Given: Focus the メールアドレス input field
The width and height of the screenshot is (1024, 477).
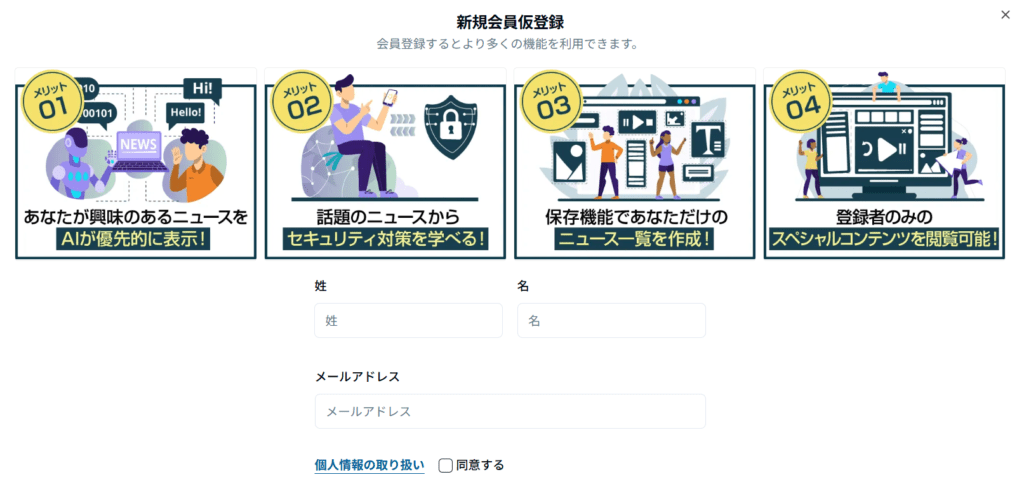Looking at the screenshot, I should (510, 411).
